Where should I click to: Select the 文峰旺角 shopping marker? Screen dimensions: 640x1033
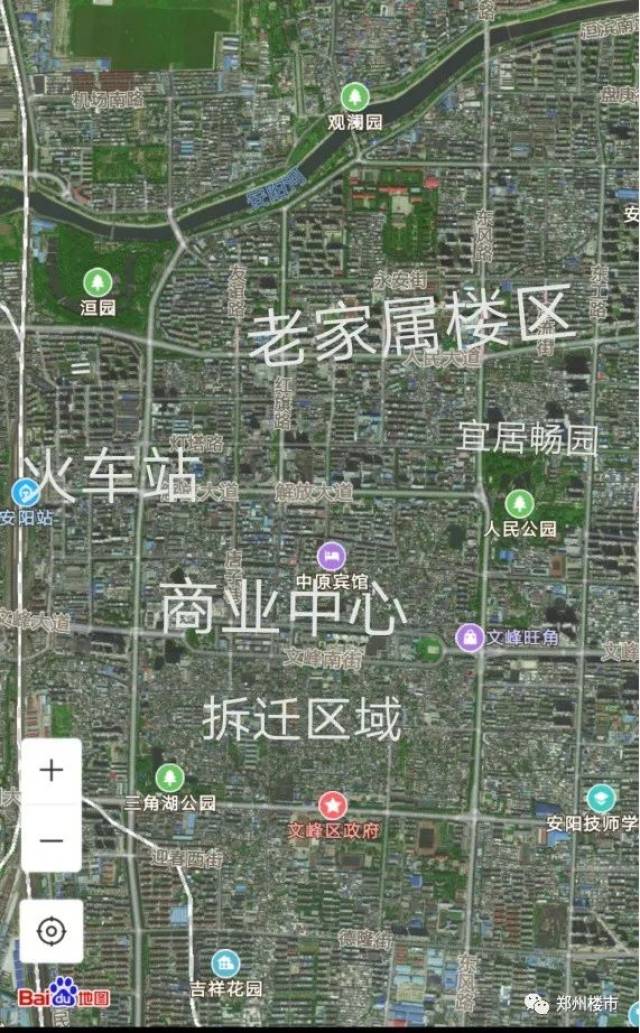pyautogui.click(x=469, y=638)
